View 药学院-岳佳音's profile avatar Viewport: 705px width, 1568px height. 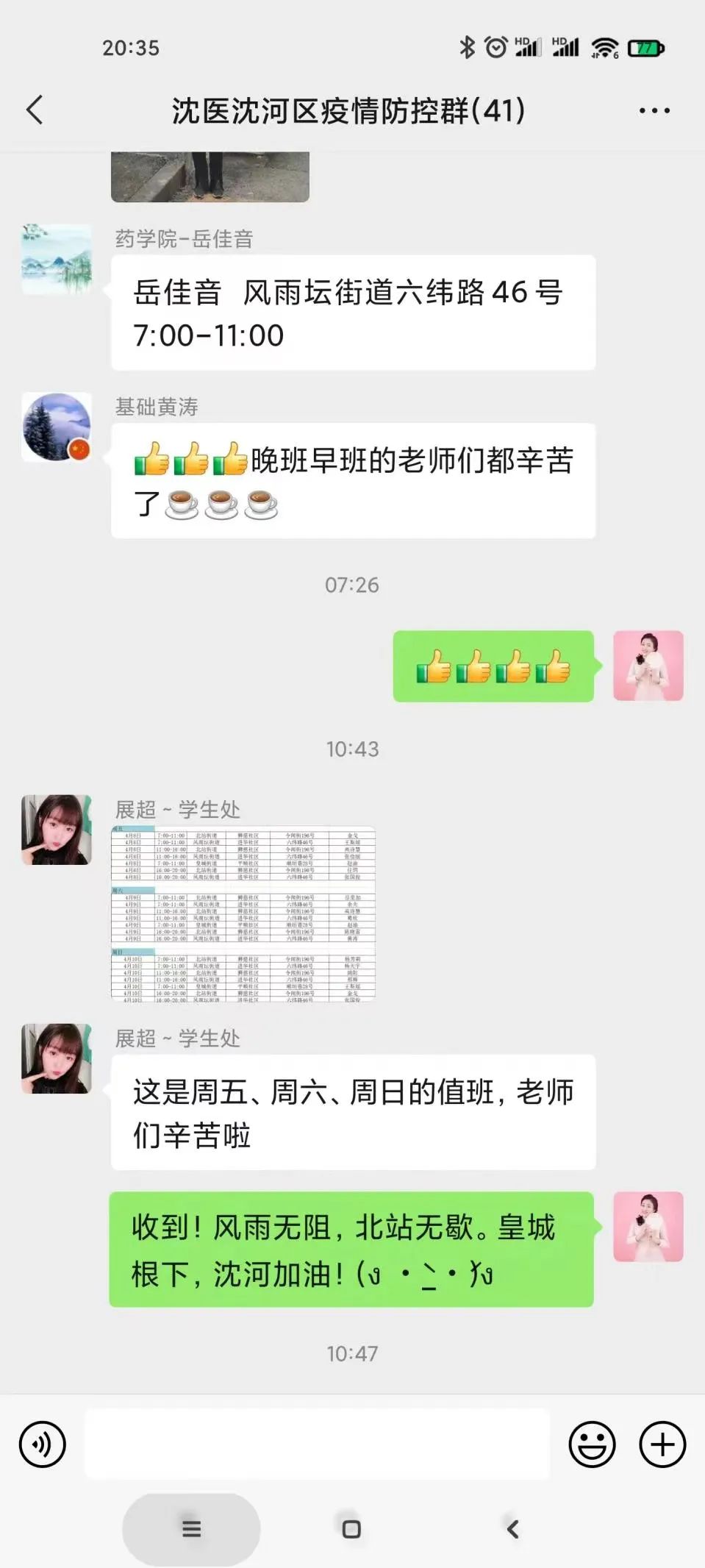click(57, 260)
